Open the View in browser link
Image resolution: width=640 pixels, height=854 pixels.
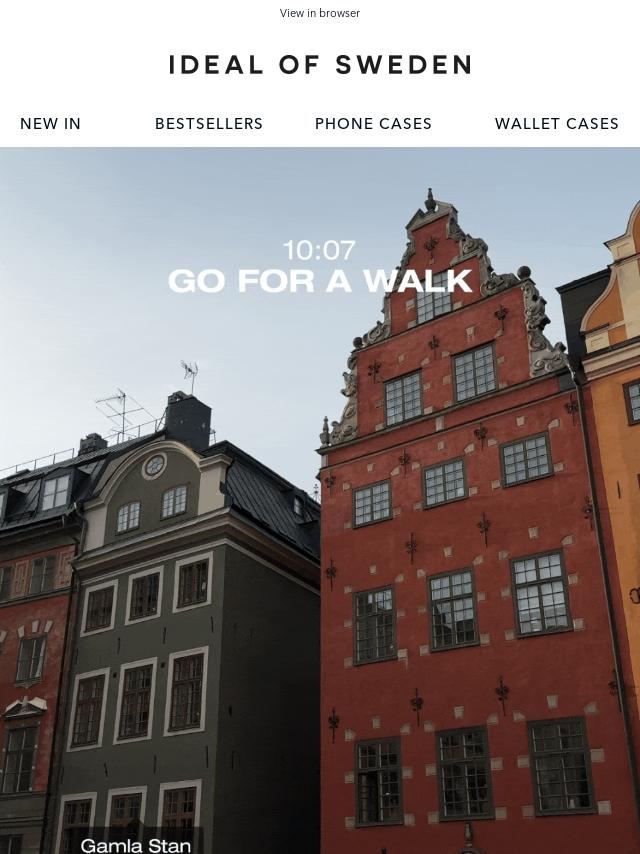pos(320,13)
